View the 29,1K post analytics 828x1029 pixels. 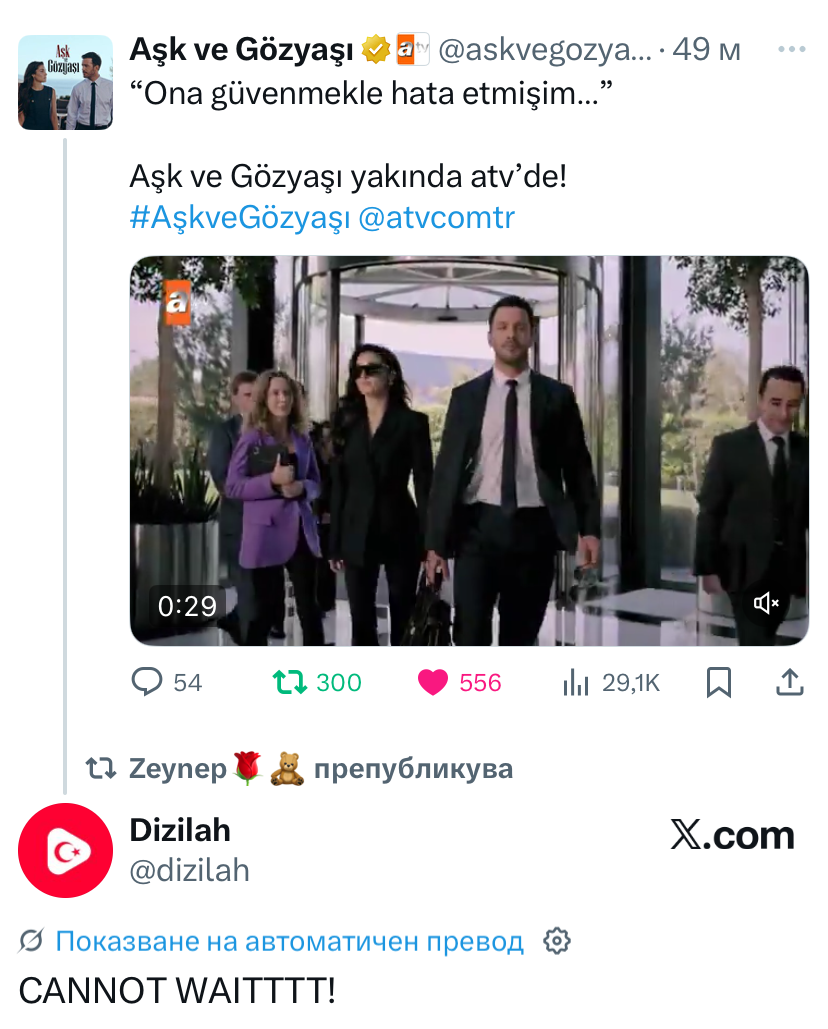point(576,683)
